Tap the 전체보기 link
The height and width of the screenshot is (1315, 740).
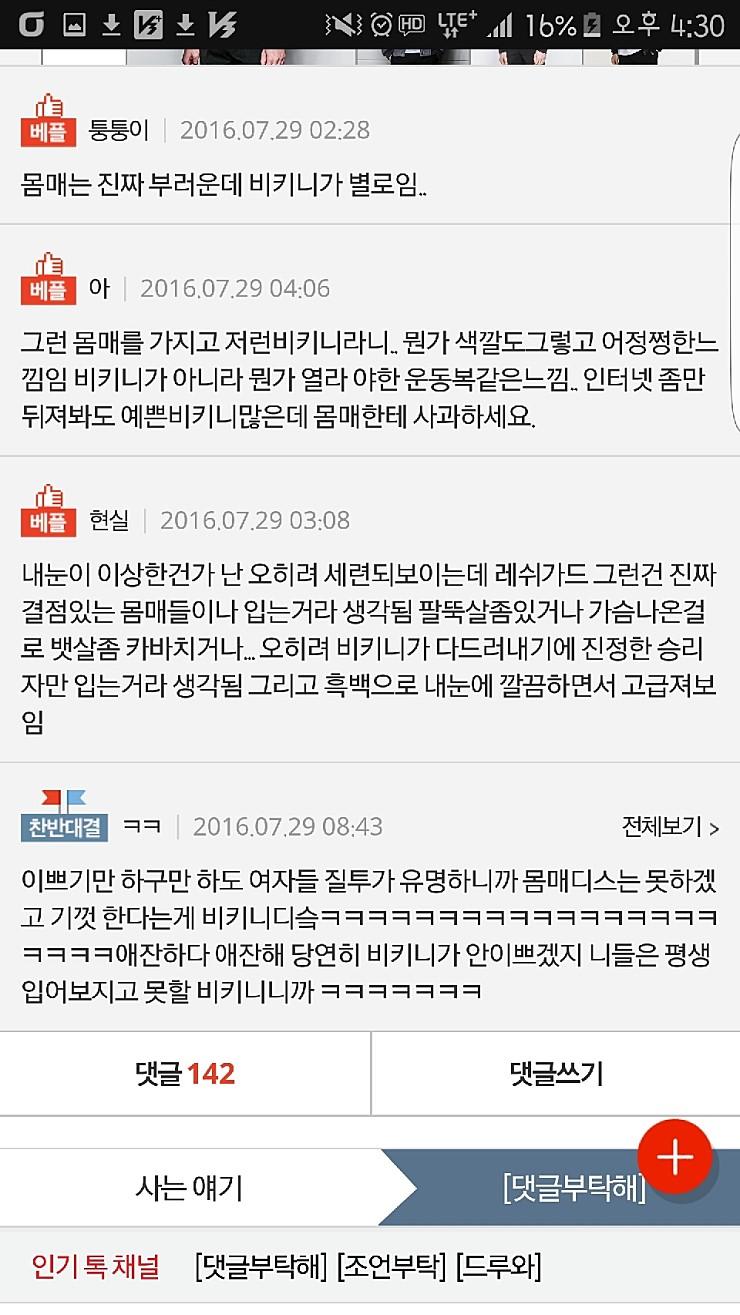click(x=669, y=827)
